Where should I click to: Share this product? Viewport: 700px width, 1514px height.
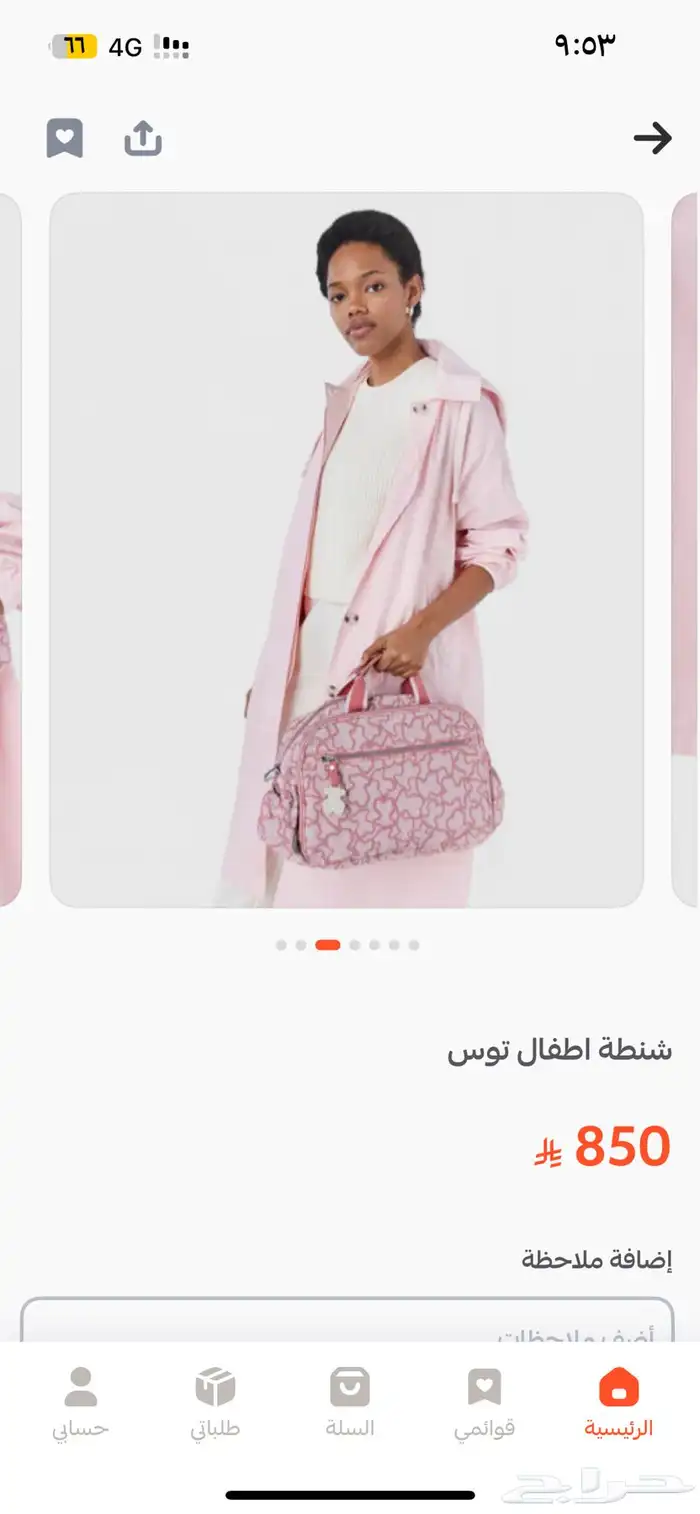(x=143, y=138)
